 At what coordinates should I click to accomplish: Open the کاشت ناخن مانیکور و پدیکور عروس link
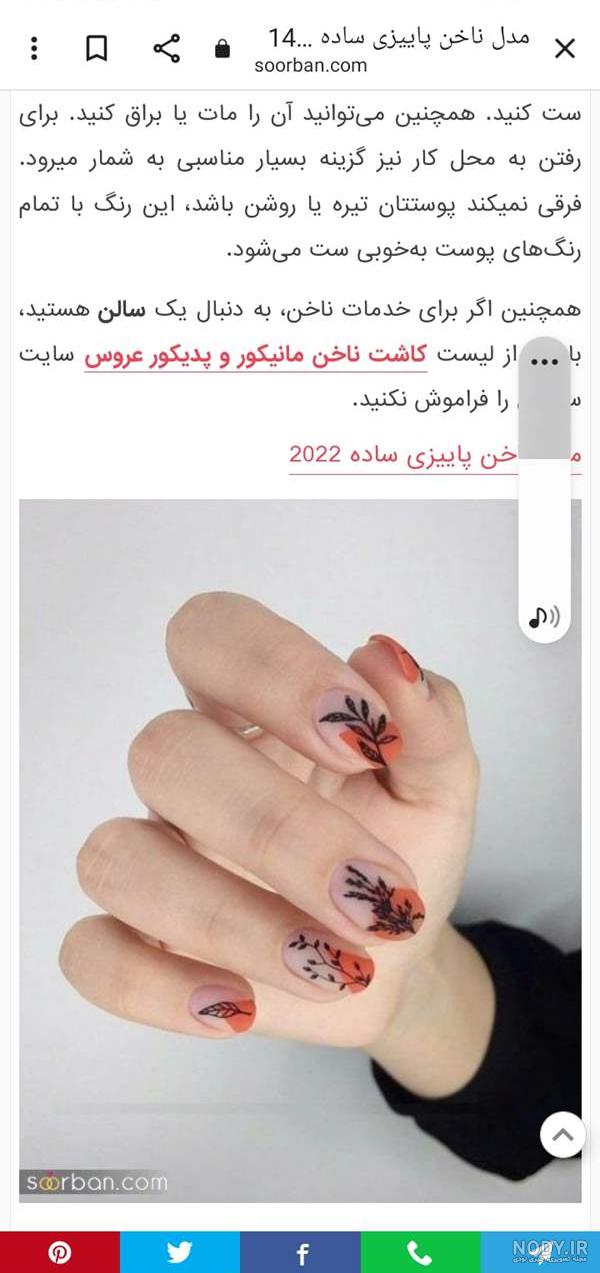pyautogui.click(x=255, y=355)
